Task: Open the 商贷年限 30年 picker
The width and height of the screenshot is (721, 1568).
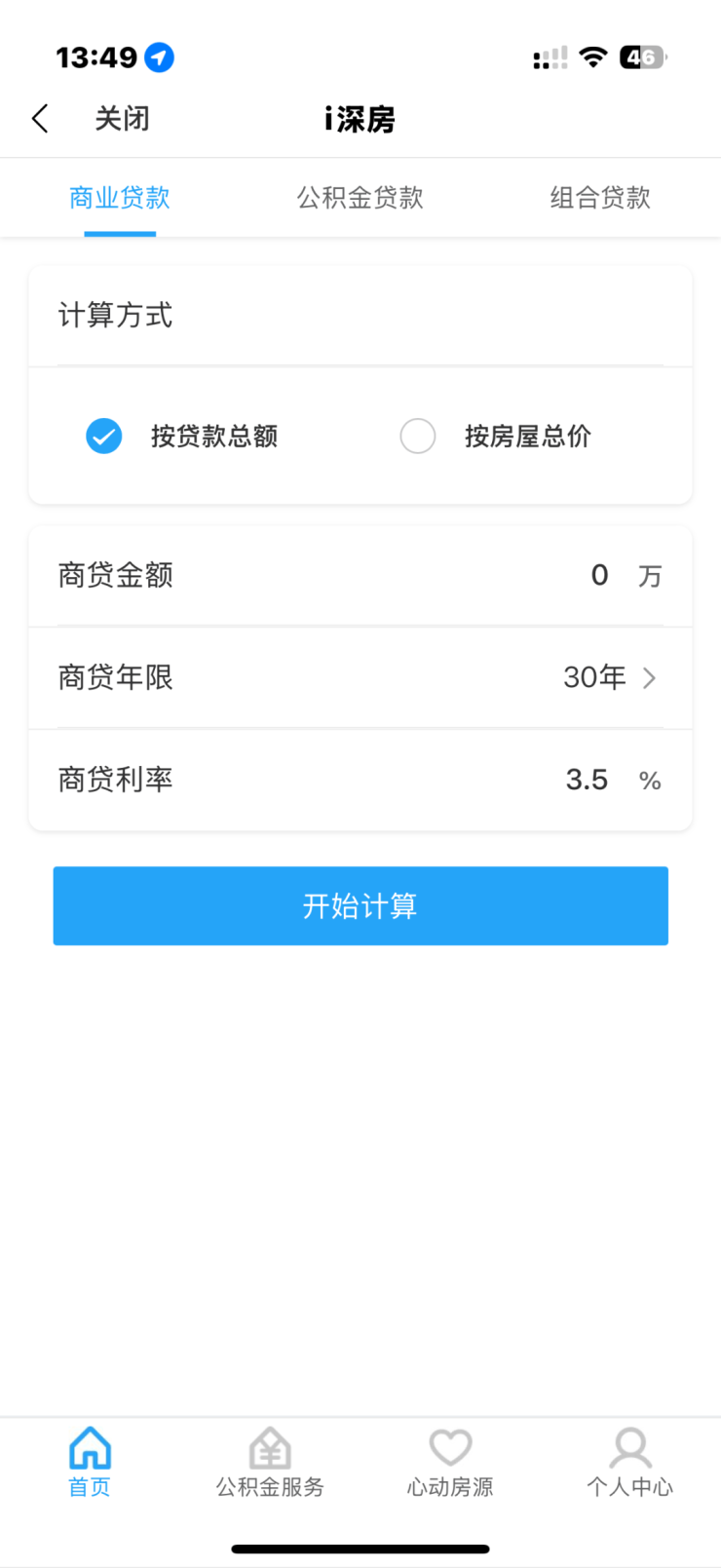Action: pyautogui.click(x=609, y=677)
